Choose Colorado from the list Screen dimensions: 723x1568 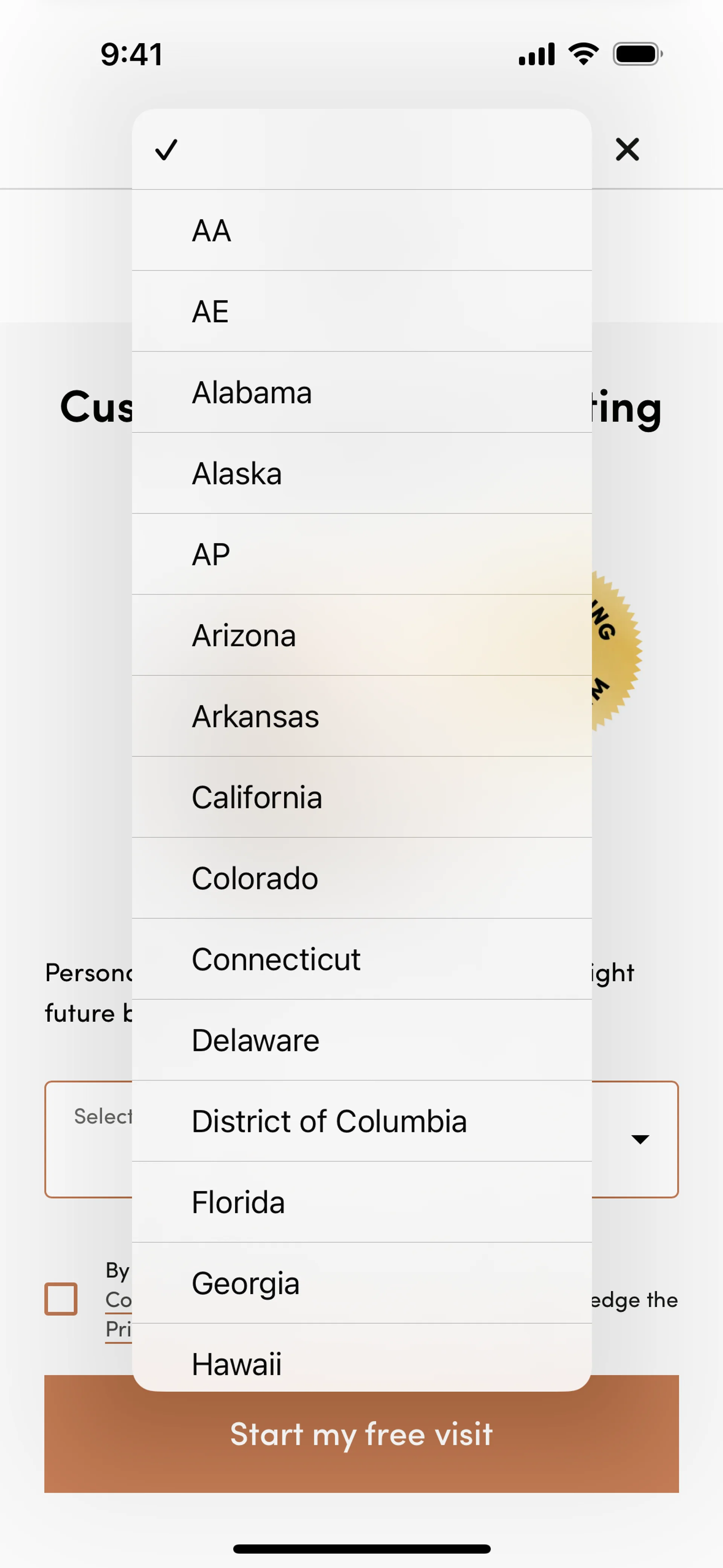tap(361, 878)
